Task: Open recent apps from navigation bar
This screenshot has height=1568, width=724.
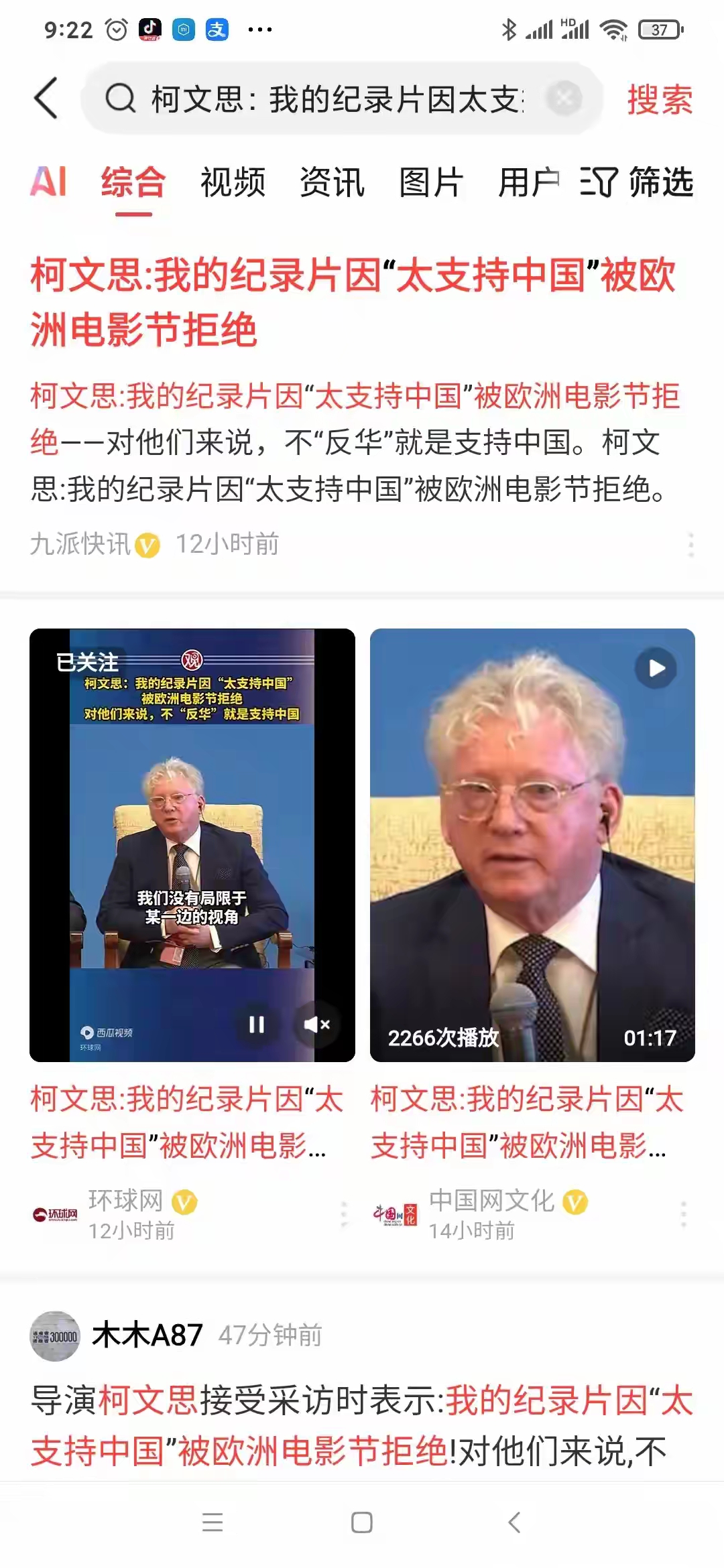Action: (x=213, y=1522)
